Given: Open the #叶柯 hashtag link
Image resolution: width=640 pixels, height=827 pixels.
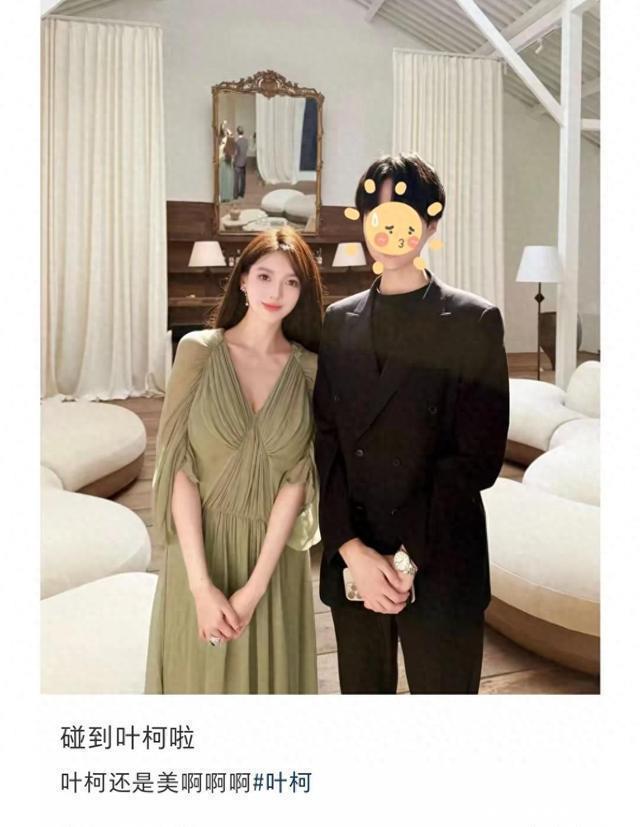Looking at the screenshot, I should click(281, 783).
